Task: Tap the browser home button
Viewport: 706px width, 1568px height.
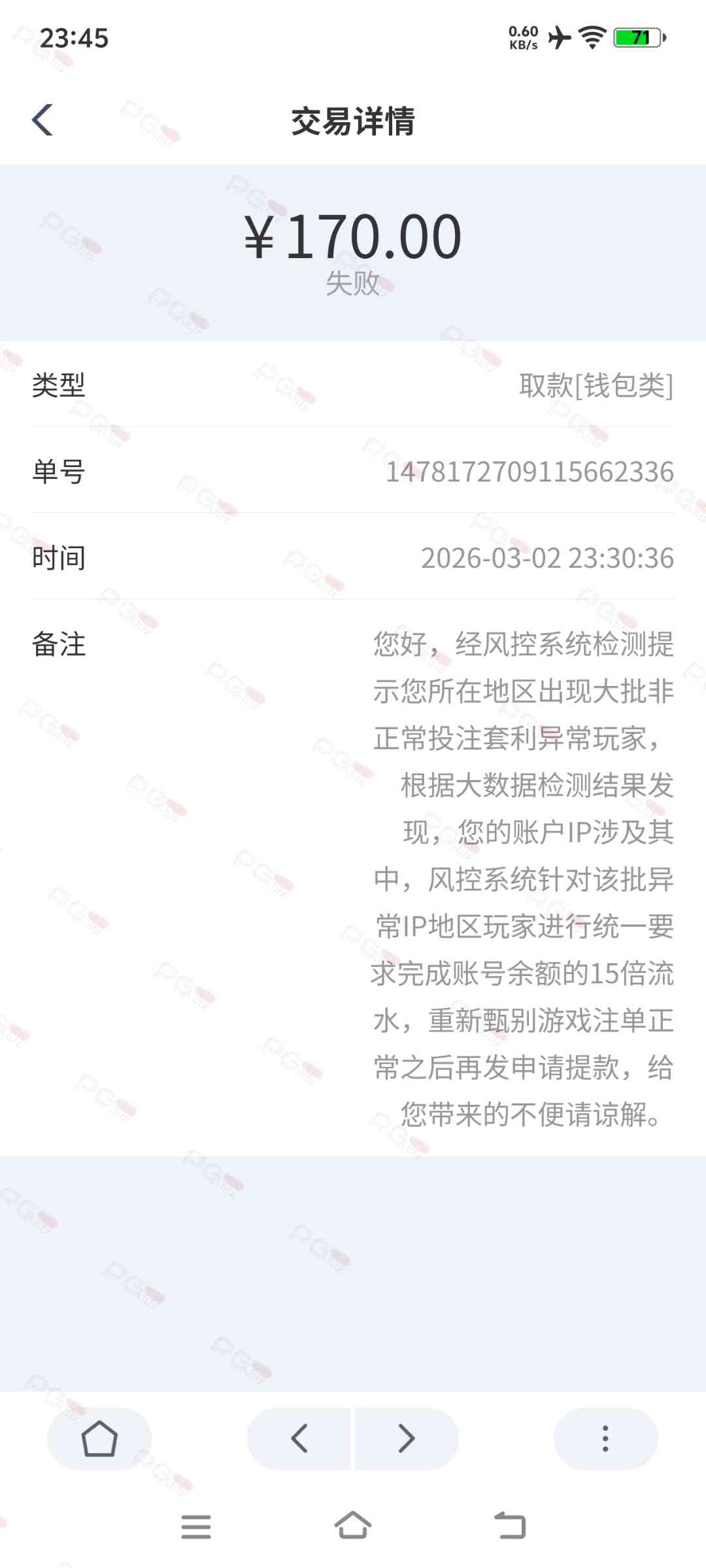Action: [99, 1439]
